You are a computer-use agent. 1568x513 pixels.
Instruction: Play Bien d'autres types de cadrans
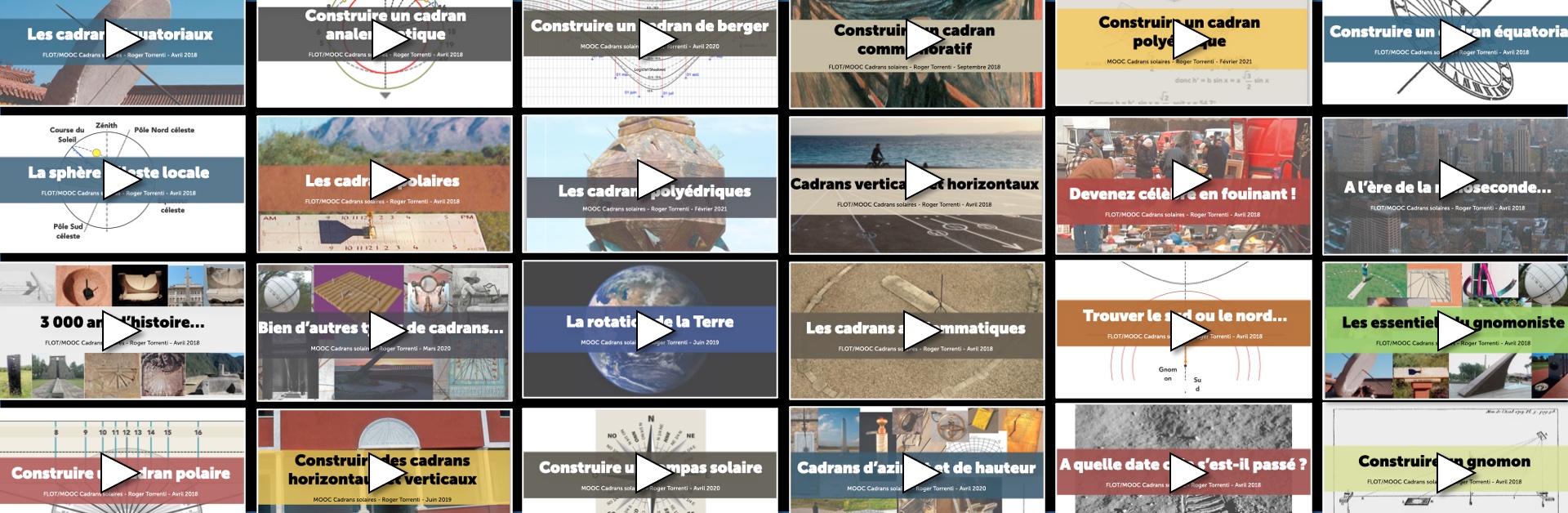[386, 331]
